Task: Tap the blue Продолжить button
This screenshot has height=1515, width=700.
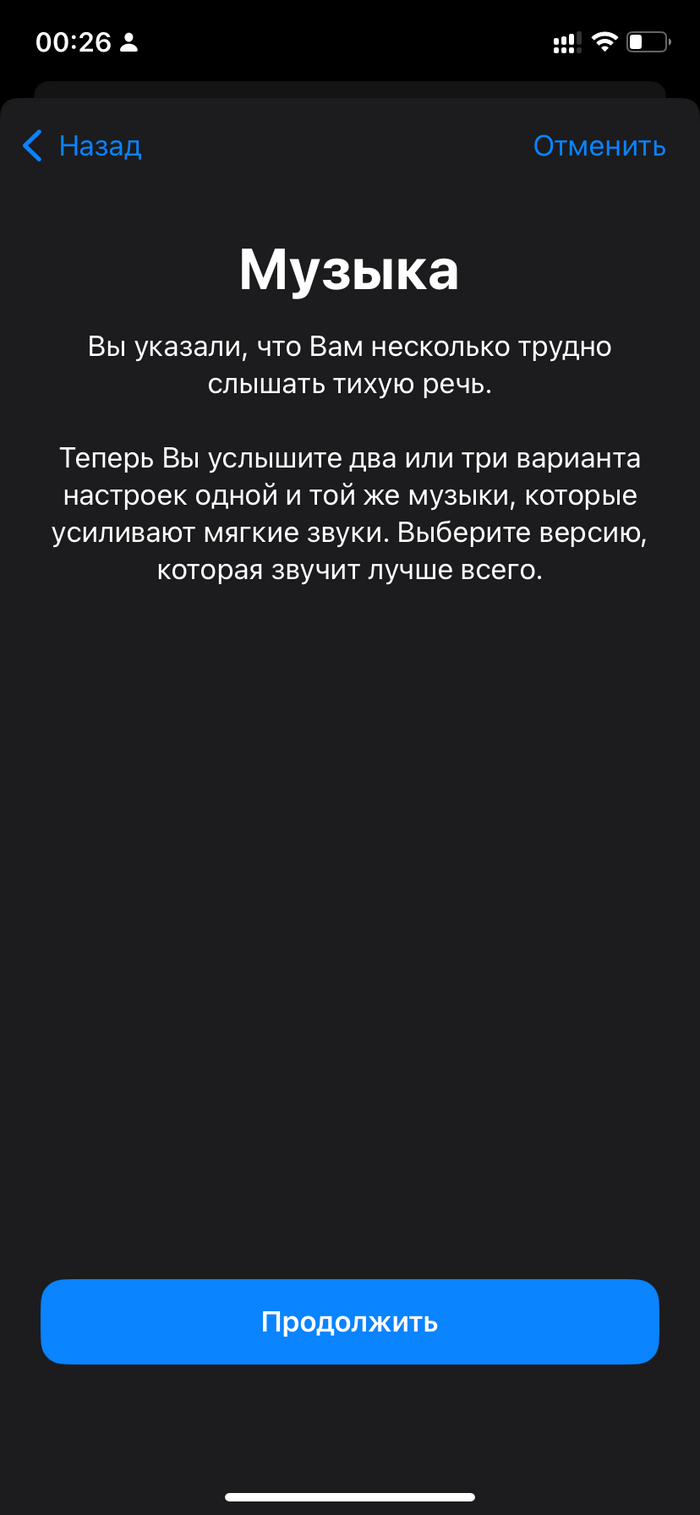Action: (x=349, y=1321)
